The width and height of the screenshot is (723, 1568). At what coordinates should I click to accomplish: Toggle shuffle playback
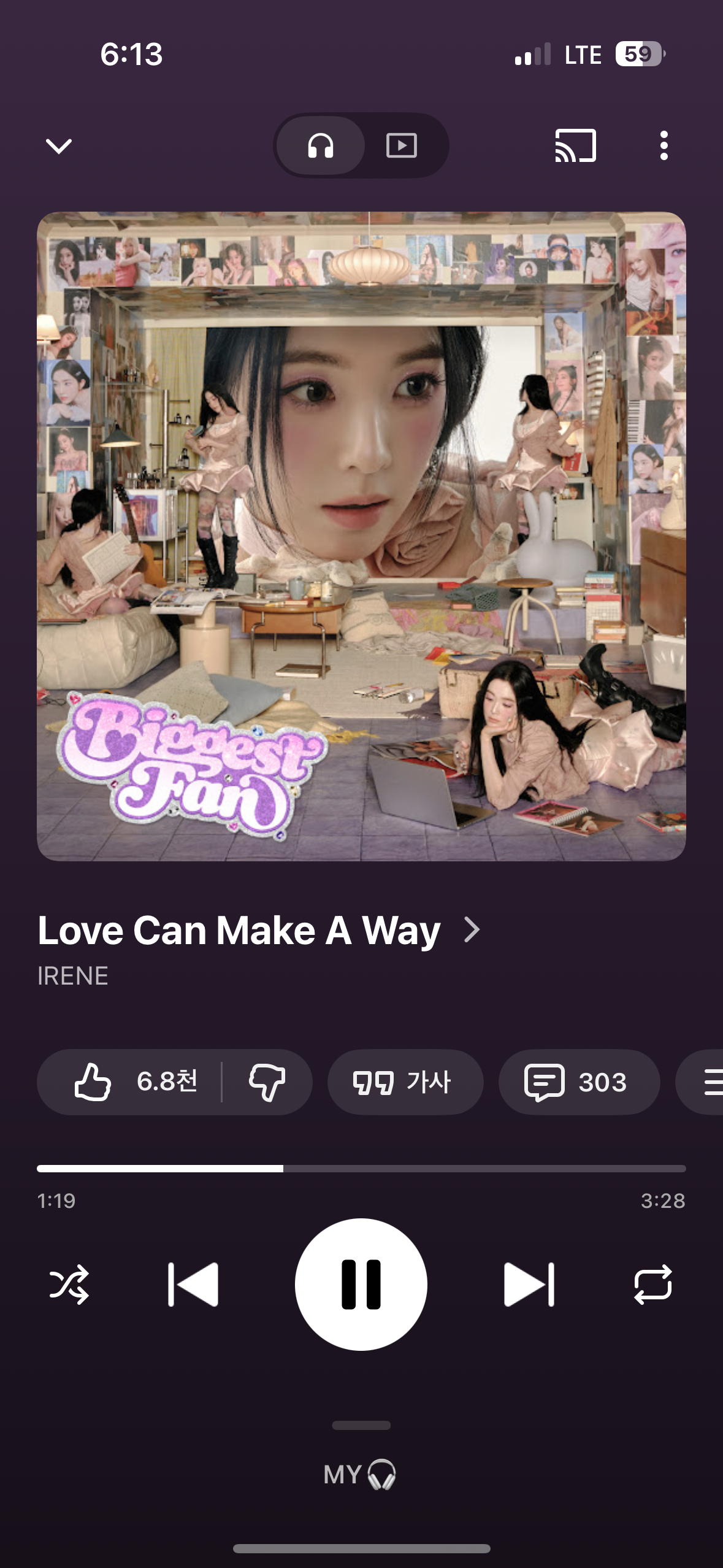69,1284
